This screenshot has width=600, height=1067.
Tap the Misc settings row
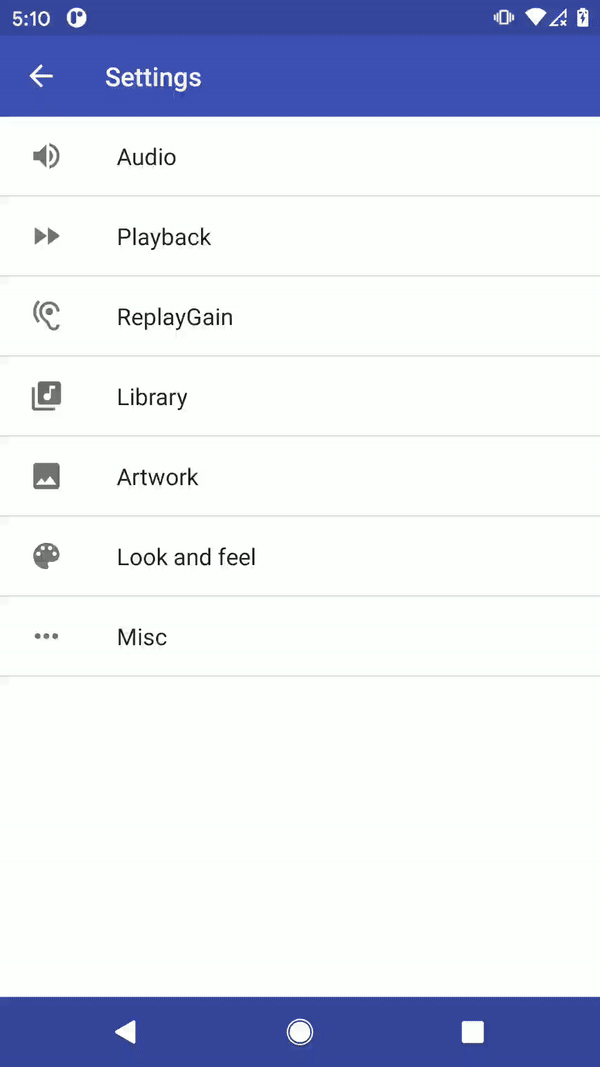142,637
